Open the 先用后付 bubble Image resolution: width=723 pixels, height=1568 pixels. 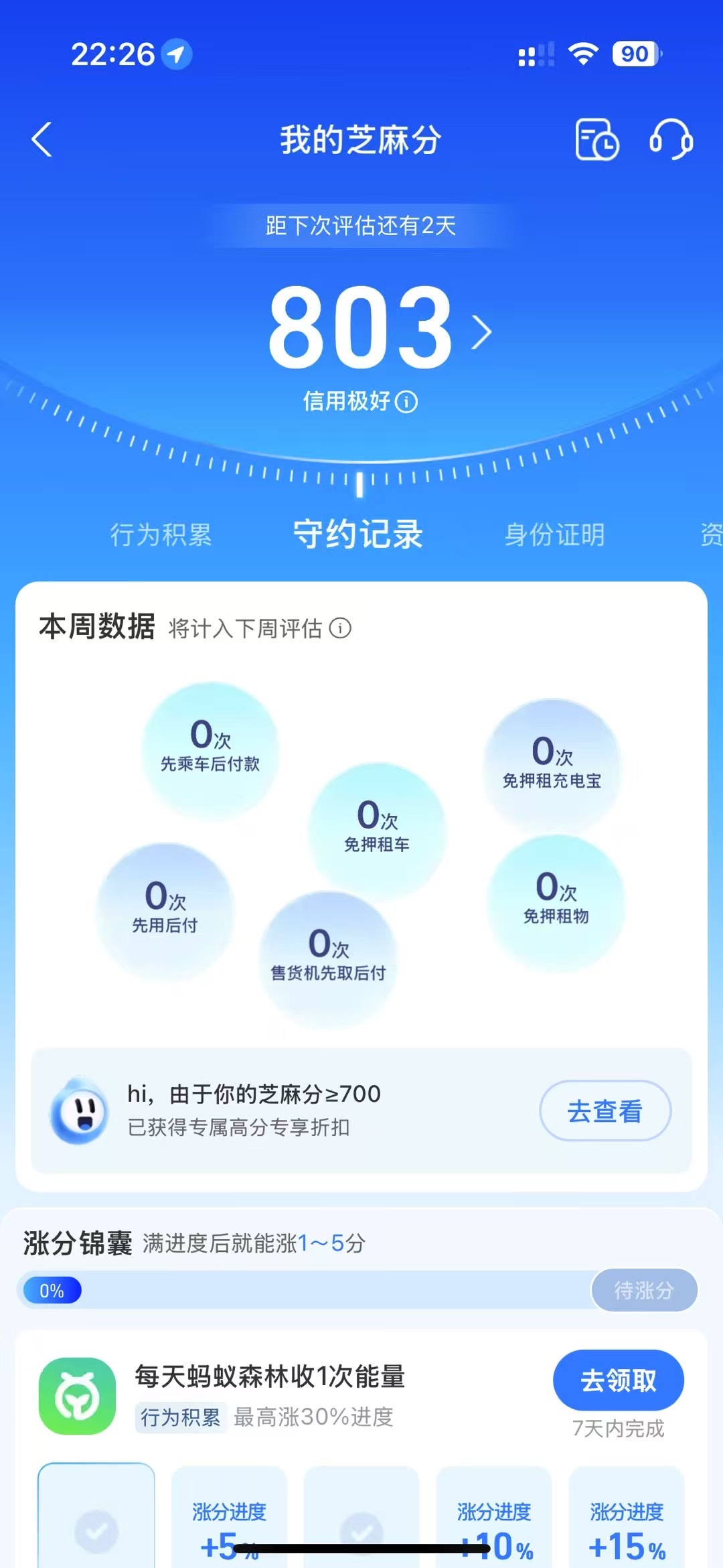(x=165, y=911)
